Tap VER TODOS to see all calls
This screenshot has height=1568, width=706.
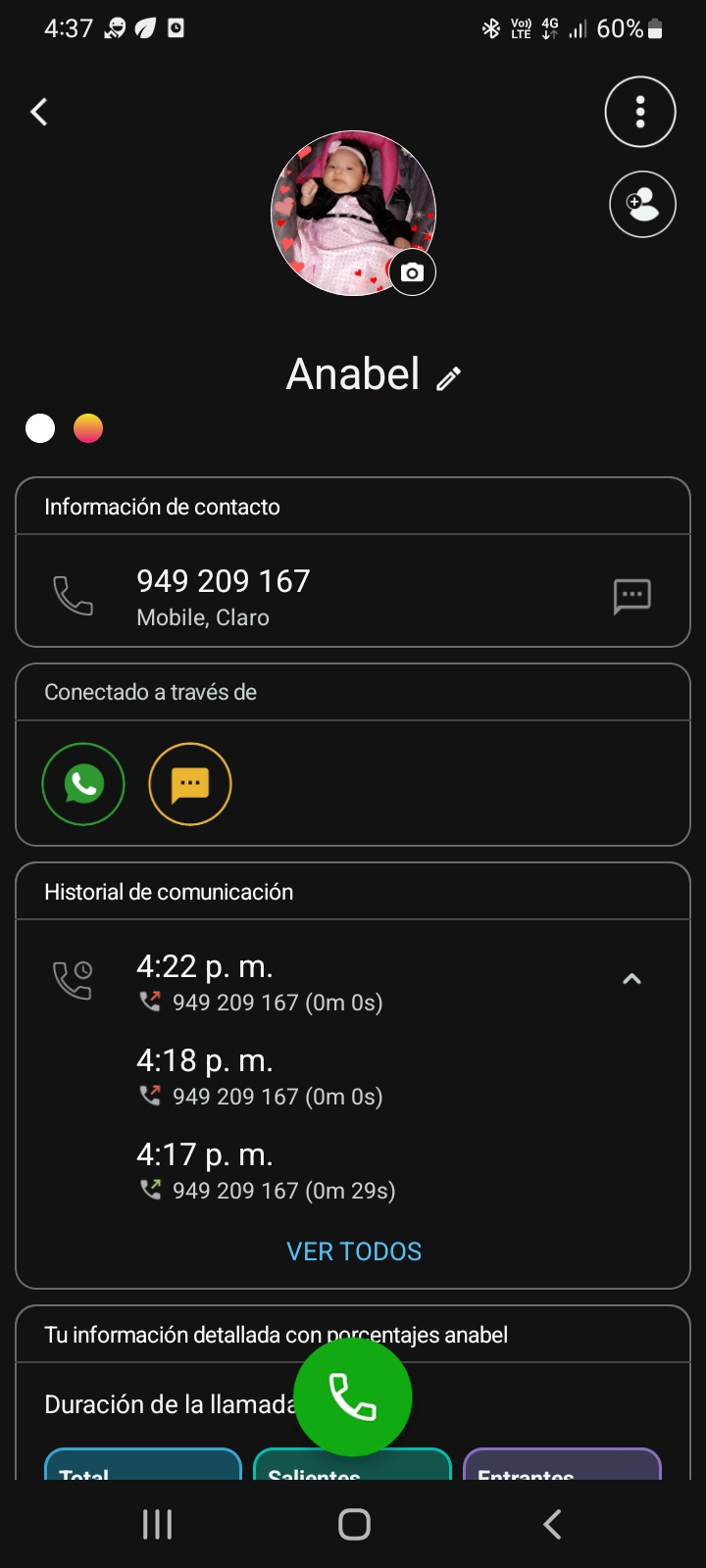point(354,1251)
